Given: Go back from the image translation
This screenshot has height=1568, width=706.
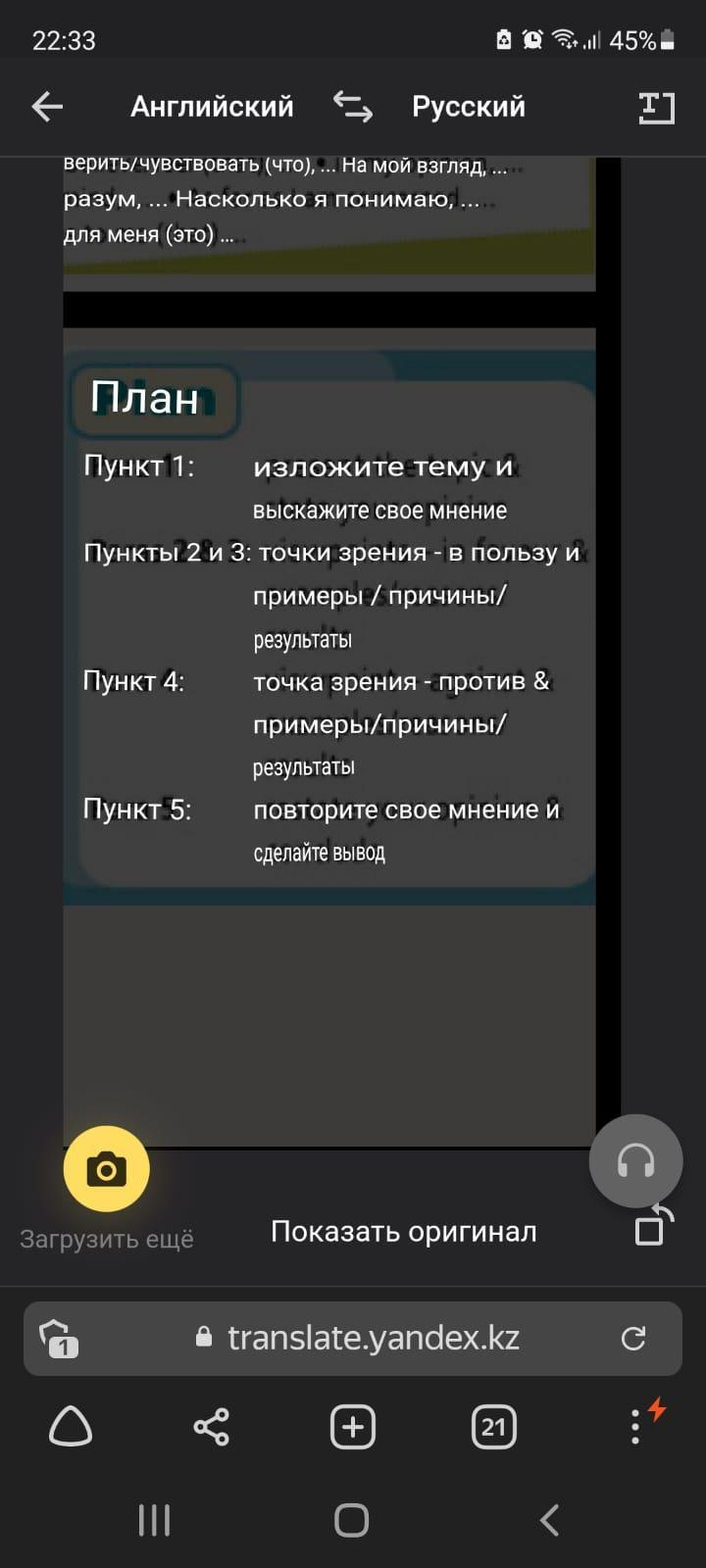Looking at the screenshot, I should pos(47,107).
